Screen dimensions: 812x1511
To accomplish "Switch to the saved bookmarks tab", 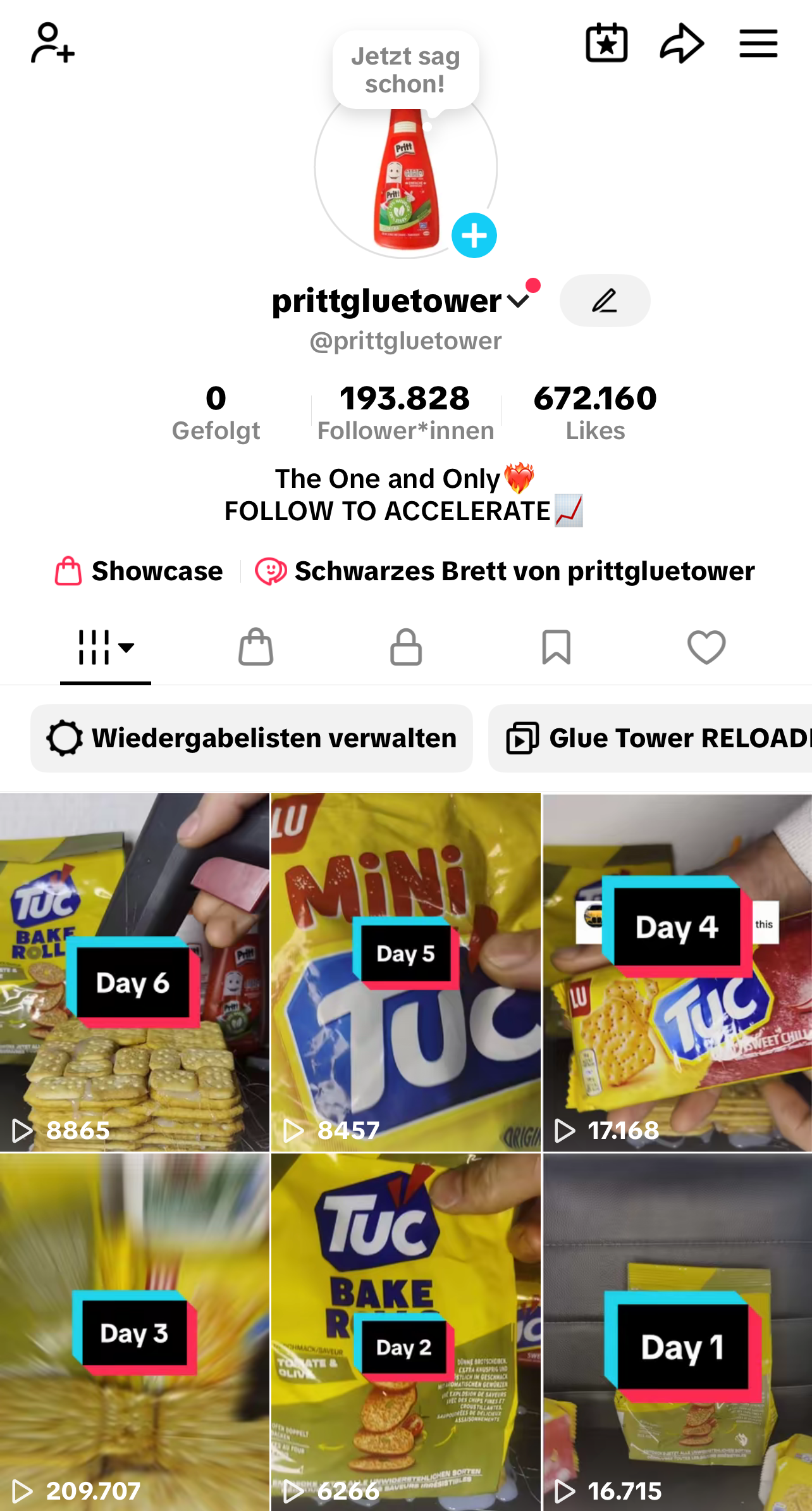I will tap(557, 647).
